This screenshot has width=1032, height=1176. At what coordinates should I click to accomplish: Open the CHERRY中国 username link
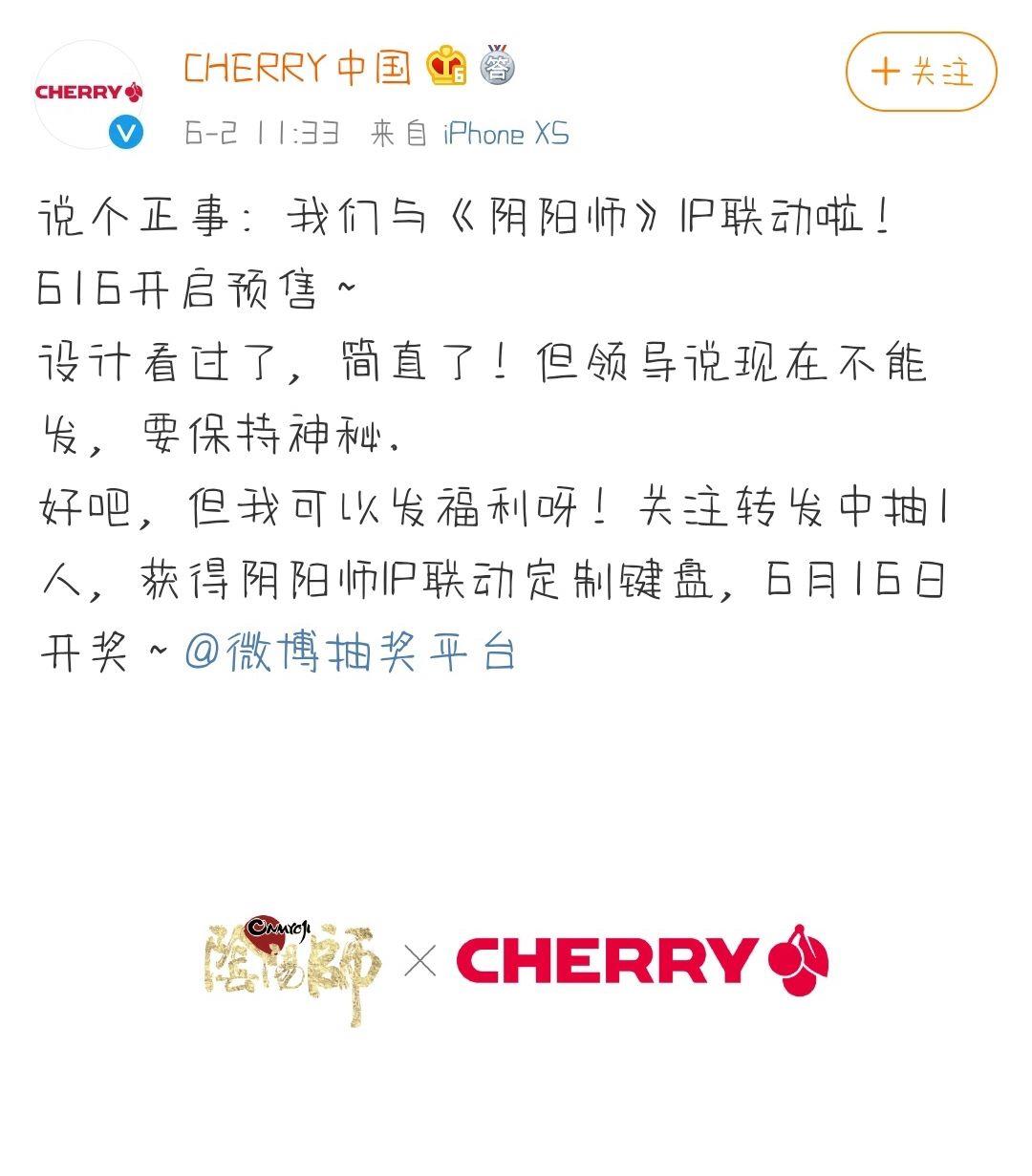click(297, 68)
